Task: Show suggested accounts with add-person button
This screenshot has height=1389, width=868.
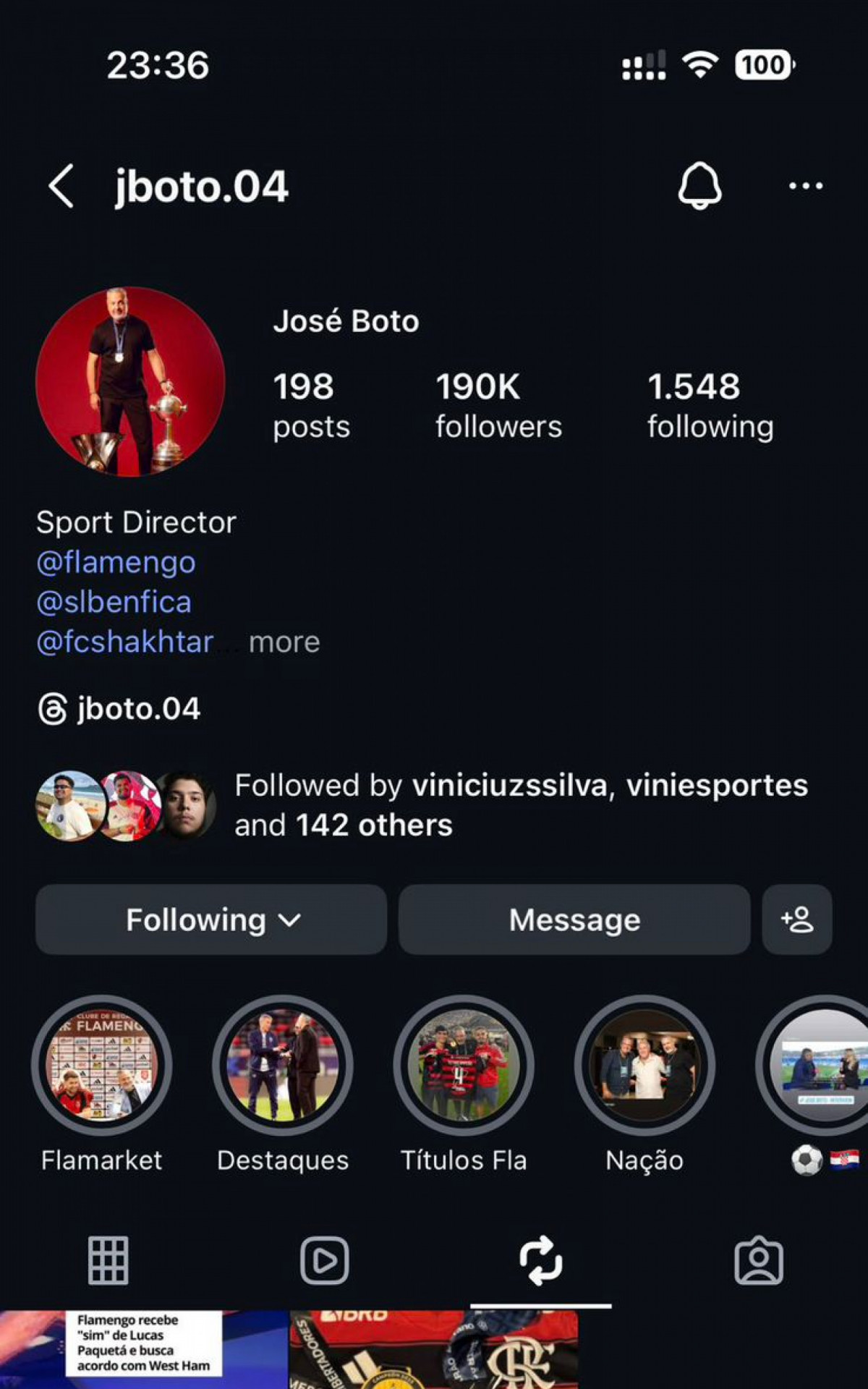Action: point(796,919)
